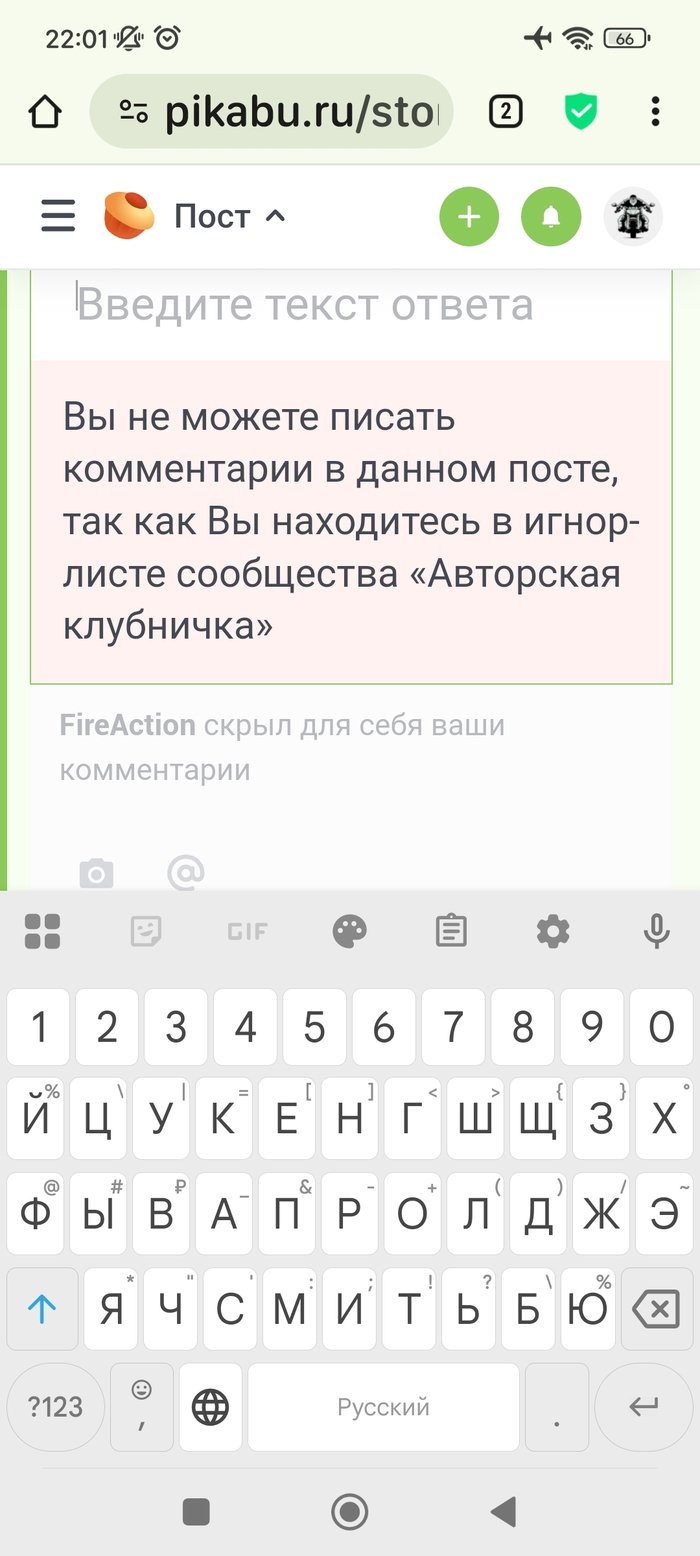Open FireAction's profile link
This screenshot has height=1556, width=700.
tap(127, 725)
